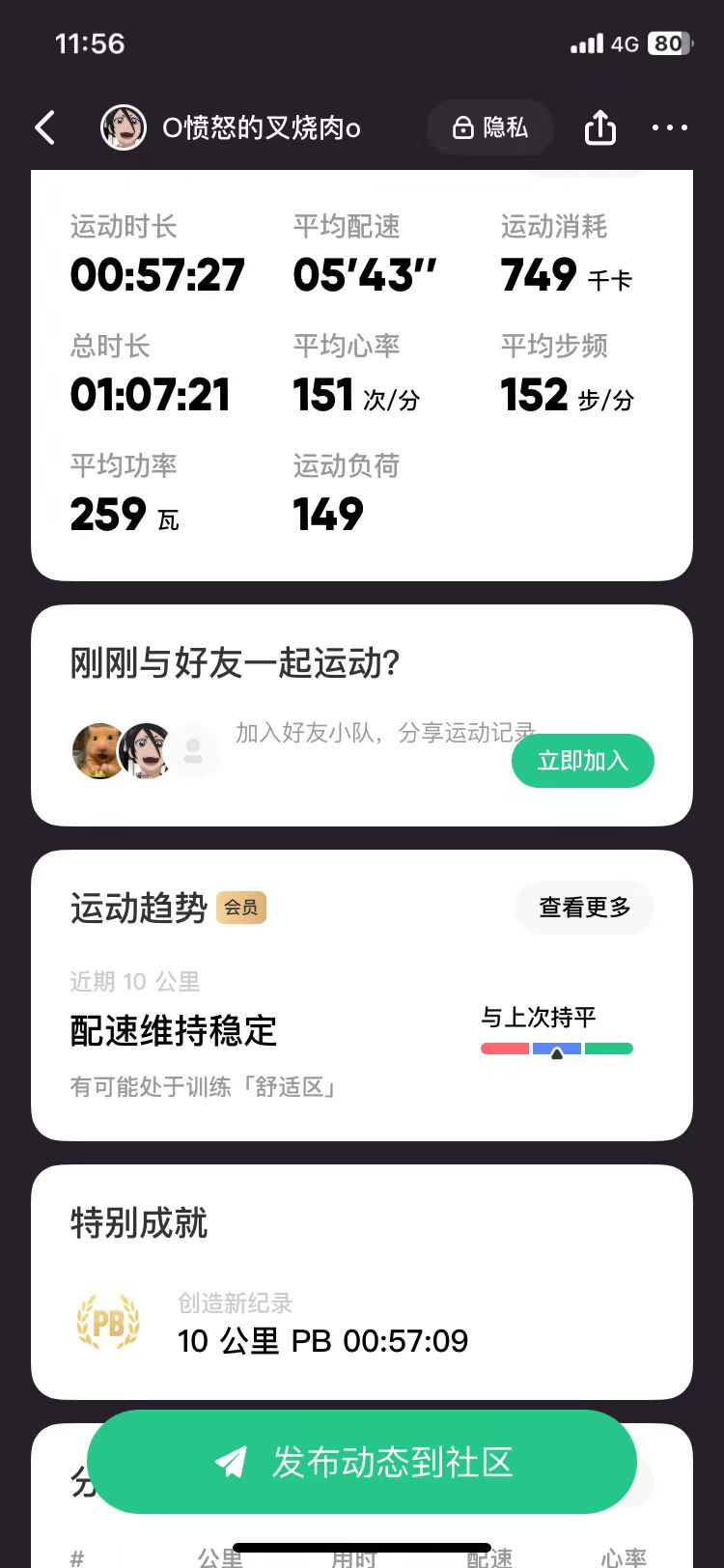The height and width of the screenshot is (1568, 724).
Task: Open the three-dot overflow menu
Action: (x=669, y=127)
